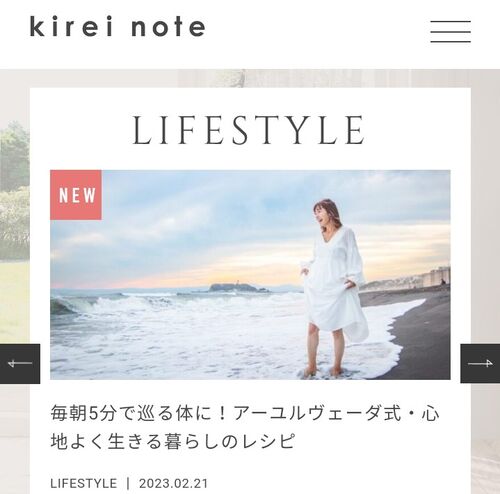
Task: Go to previous slide with left arrow
Action: click(20, 364)
